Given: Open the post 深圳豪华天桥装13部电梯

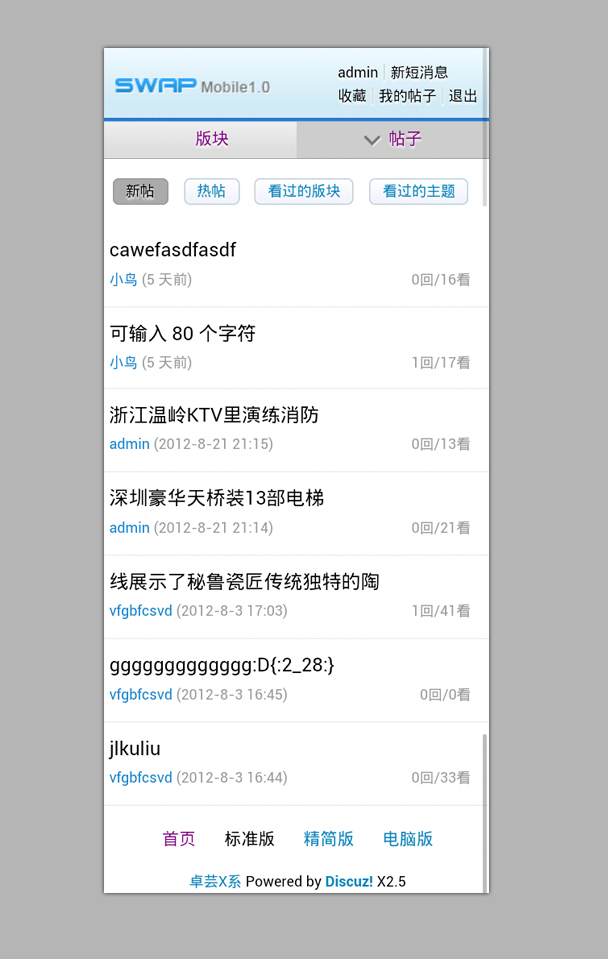Looking at the screenshot, I should pos(216,498).
